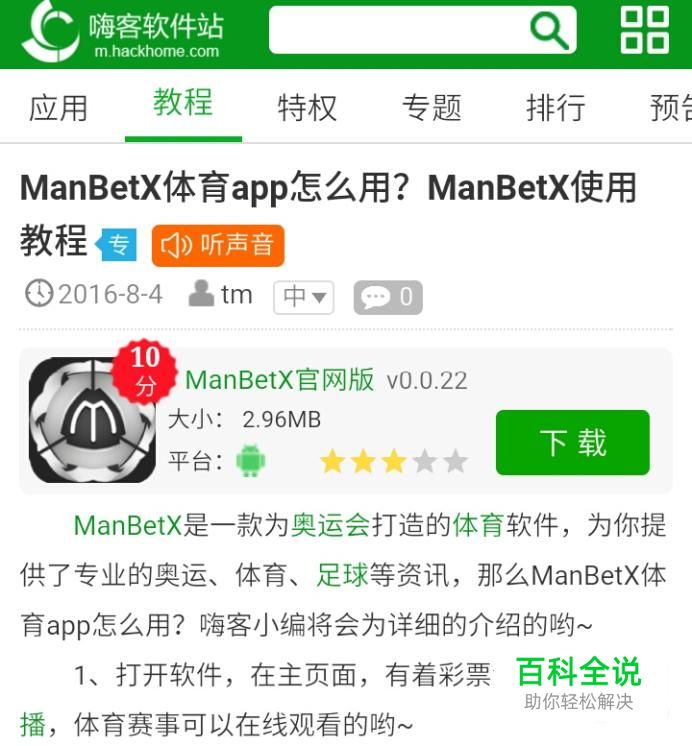Play article audio with 听声音
Image resolution: width=692 pixels, height=746 pixels.
tap(218, 245)
